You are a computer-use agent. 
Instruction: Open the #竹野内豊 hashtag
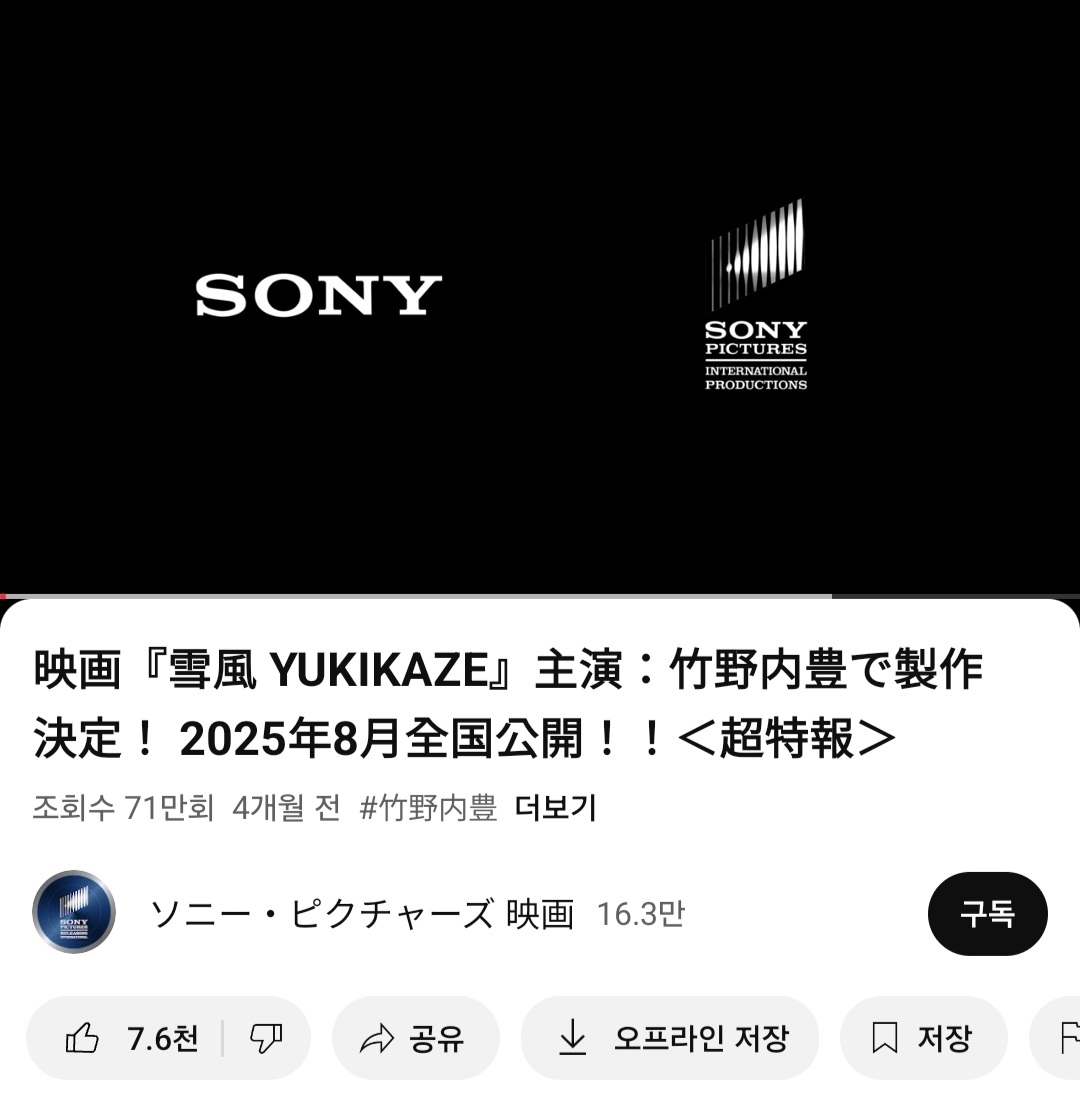428,808
